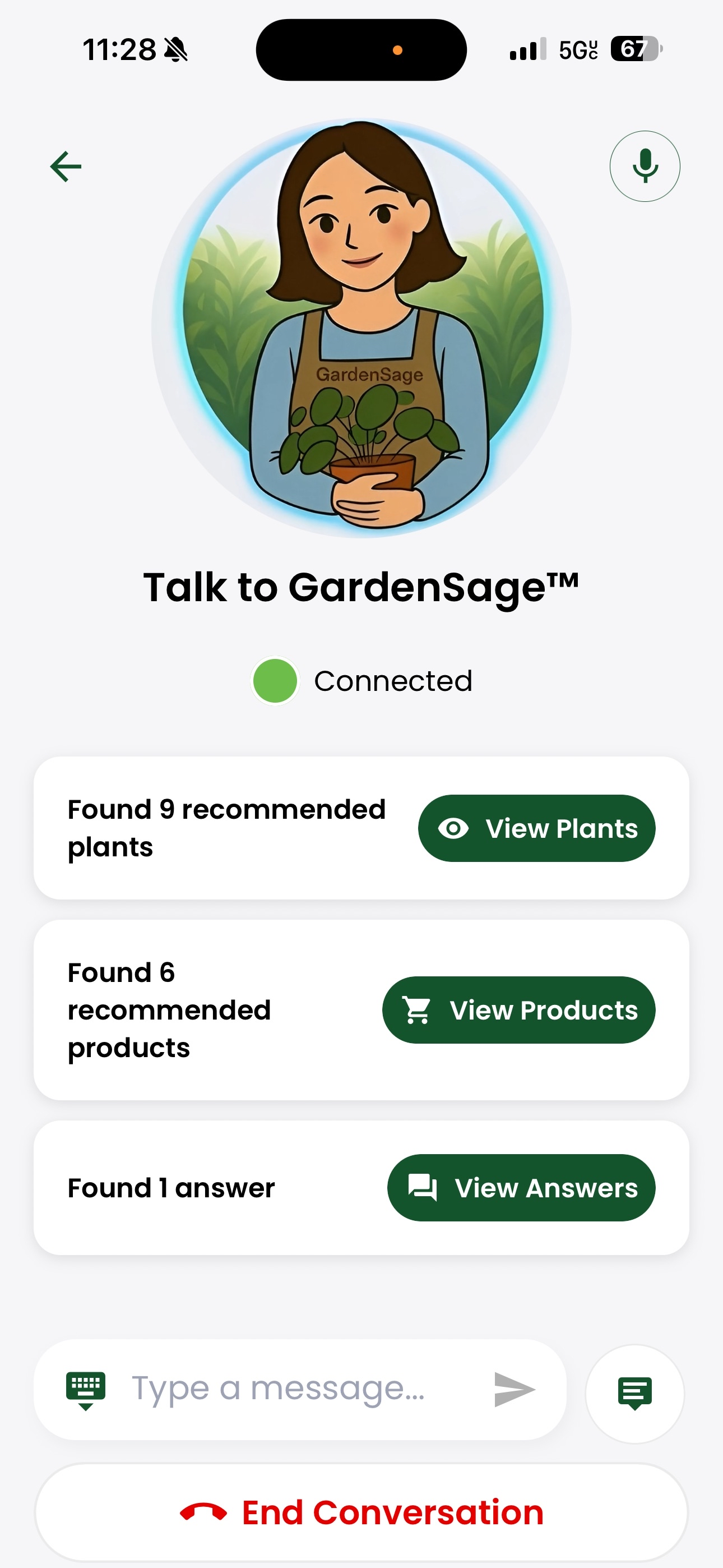
Task: End Conversation with GardenSage
Action: click(361, 1512)
